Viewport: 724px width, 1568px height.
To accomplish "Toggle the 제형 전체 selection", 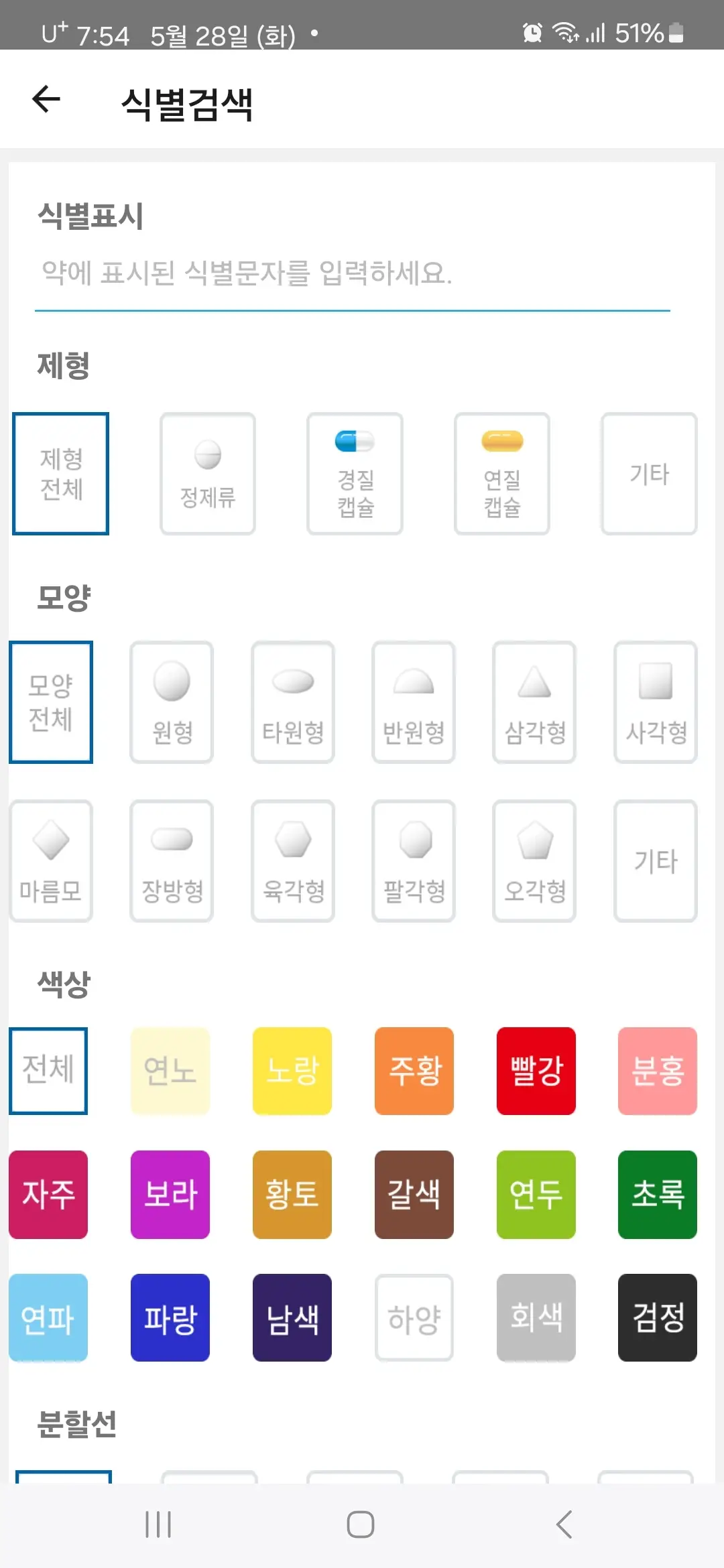I will click(x=61, y=473).
